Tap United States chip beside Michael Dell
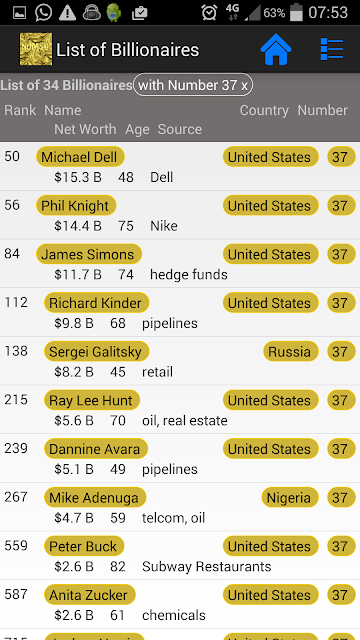The width and height of the screenshot is (360, 640). (271, 157)
